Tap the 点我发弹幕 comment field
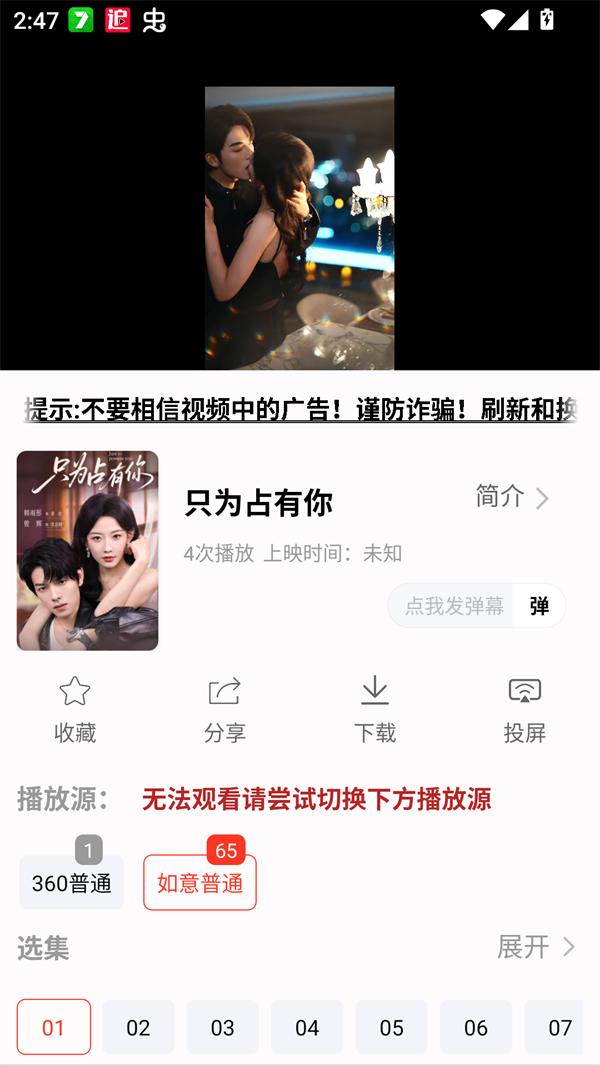This screenshot has height=1066, width=600. 453,606
